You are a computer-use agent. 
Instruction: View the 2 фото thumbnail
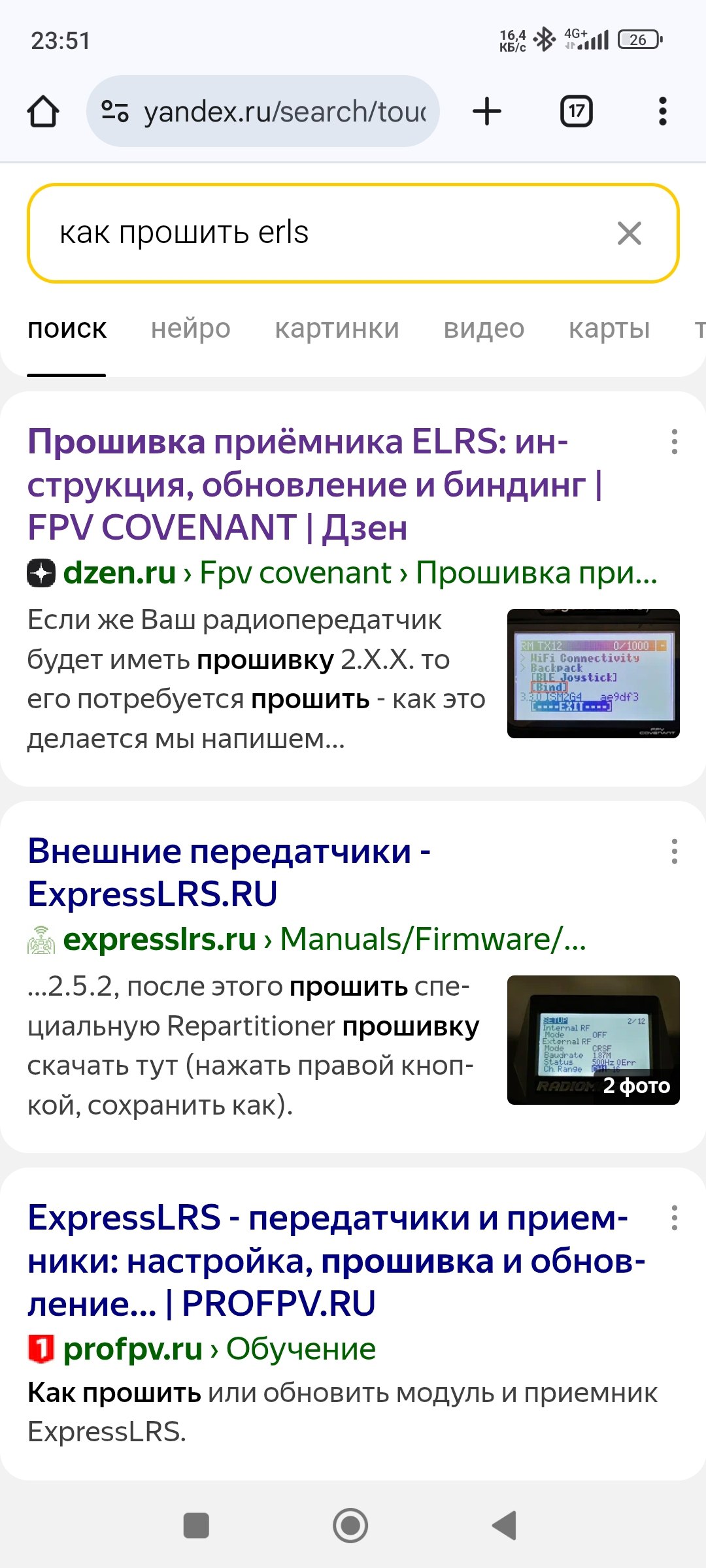[593, 1040]
